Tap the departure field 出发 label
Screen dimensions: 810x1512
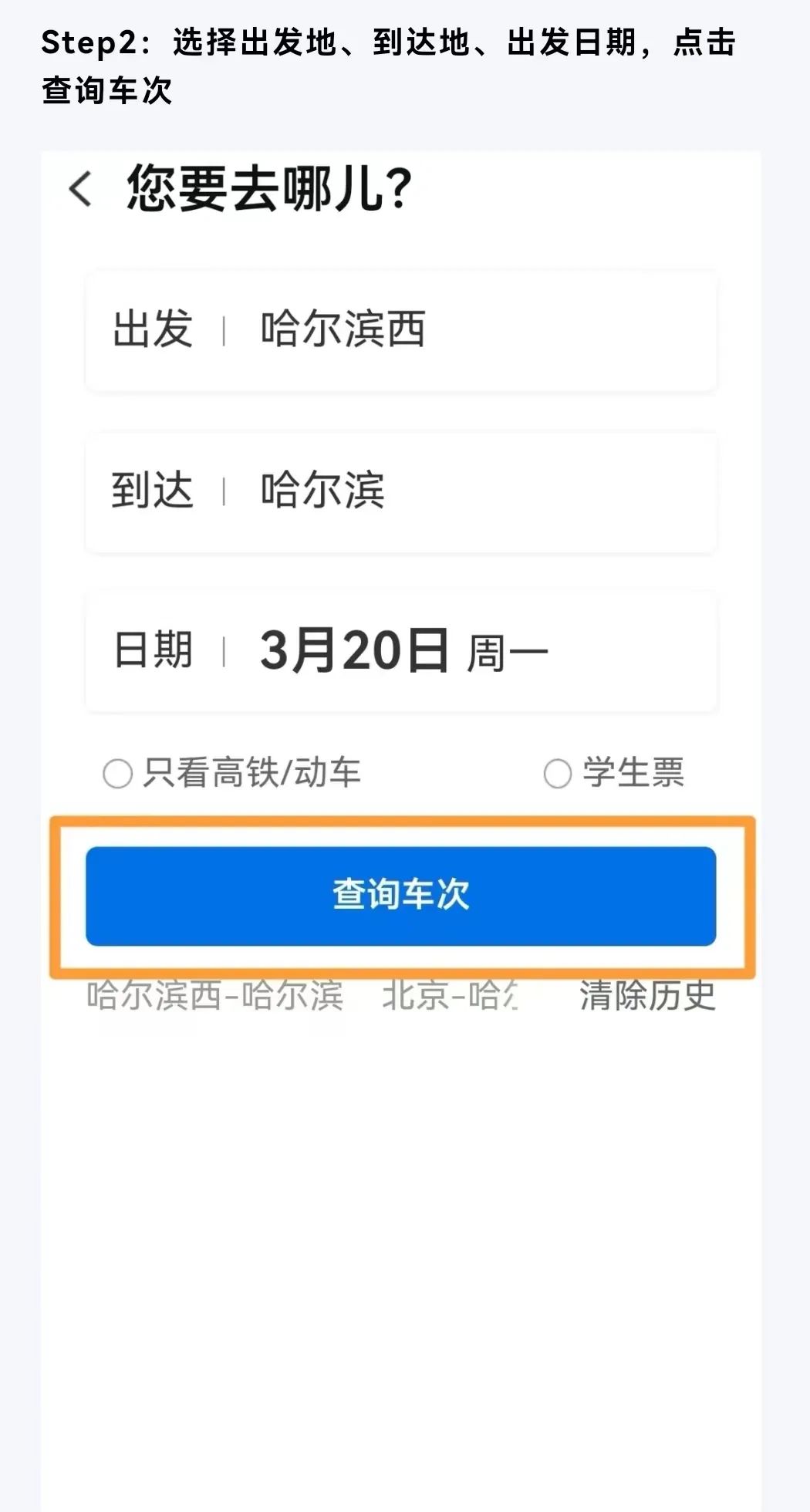tap(153, 330)
